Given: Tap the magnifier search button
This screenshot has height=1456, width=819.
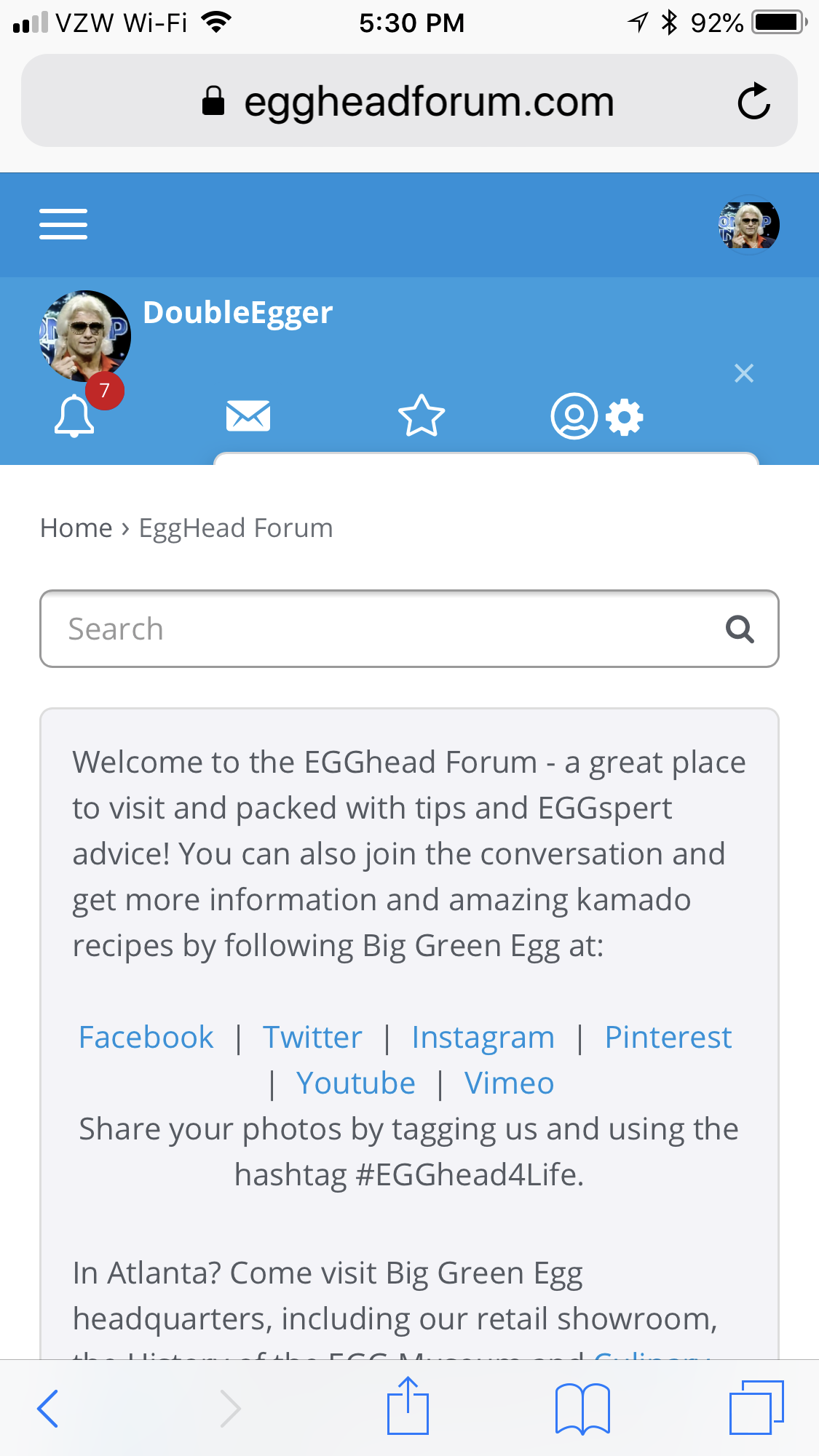Looking at the screenshot, I should [740, 629].
